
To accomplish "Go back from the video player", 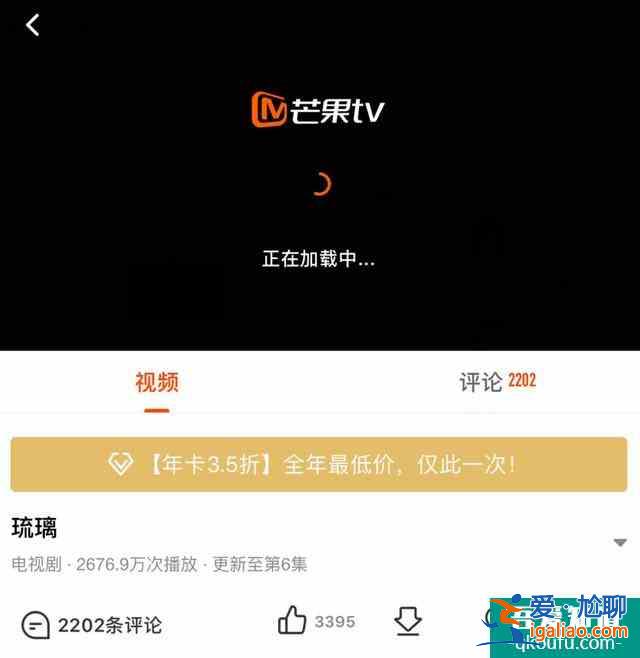I will tap(33, 25).
